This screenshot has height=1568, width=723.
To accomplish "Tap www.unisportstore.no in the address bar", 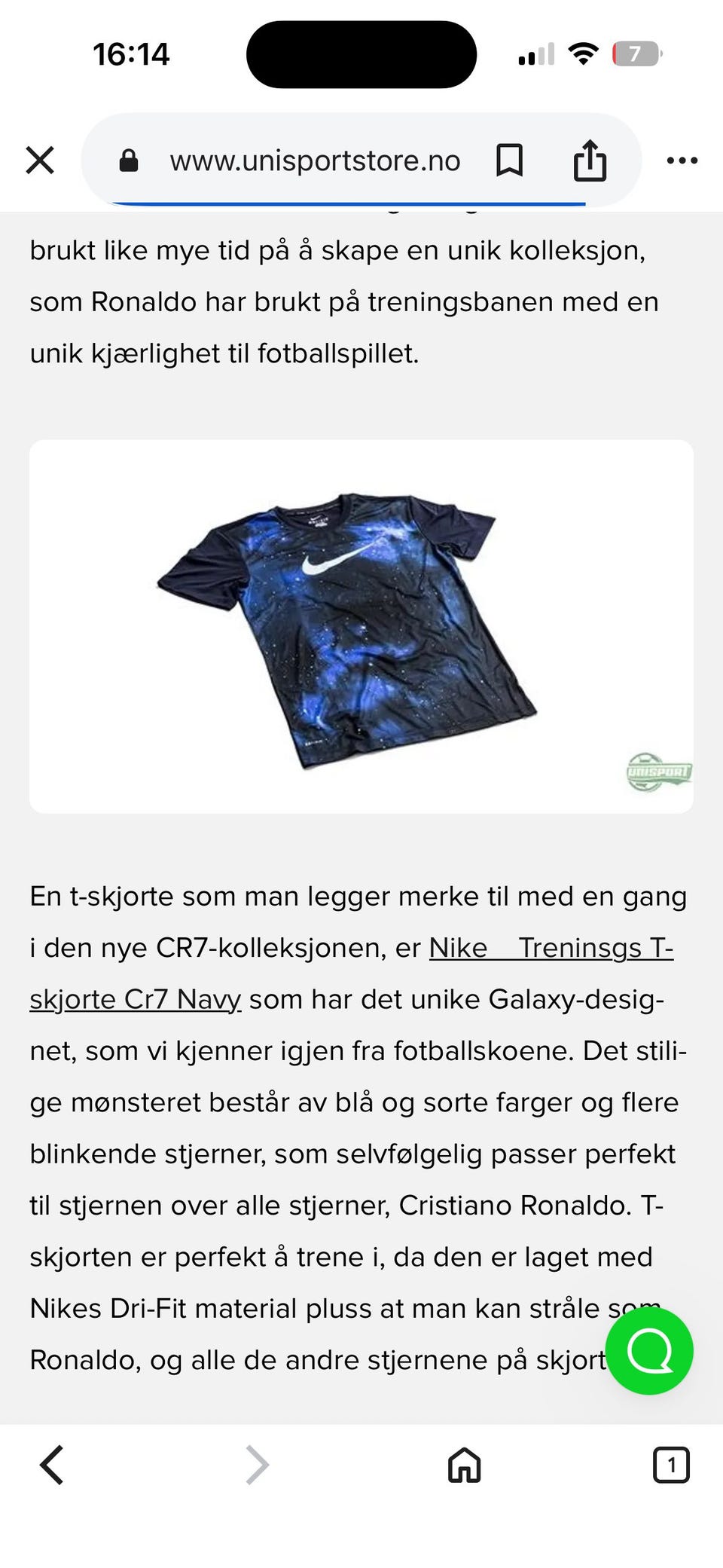I will click(x=316, y=160).
